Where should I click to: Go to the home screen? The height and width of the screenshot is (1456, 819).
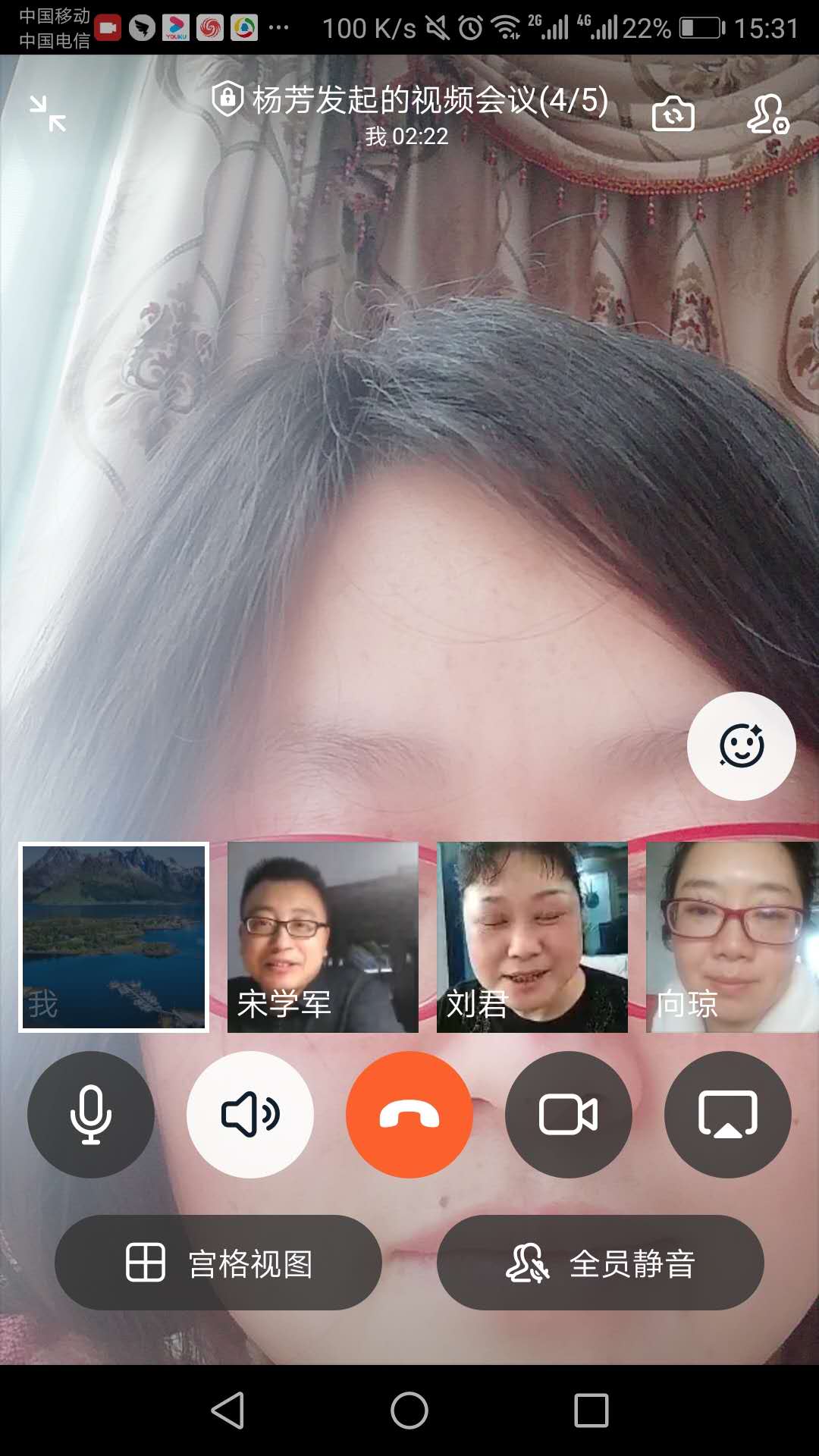coord(409,1410)
